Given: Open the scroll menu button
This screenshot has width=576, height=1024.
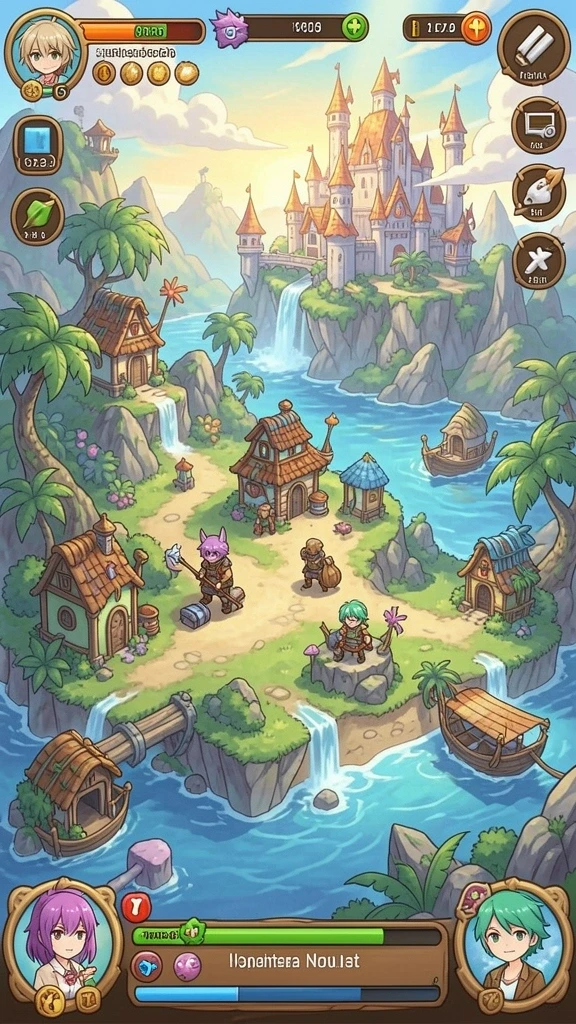Looking at the screenshot, I should 531,46.
